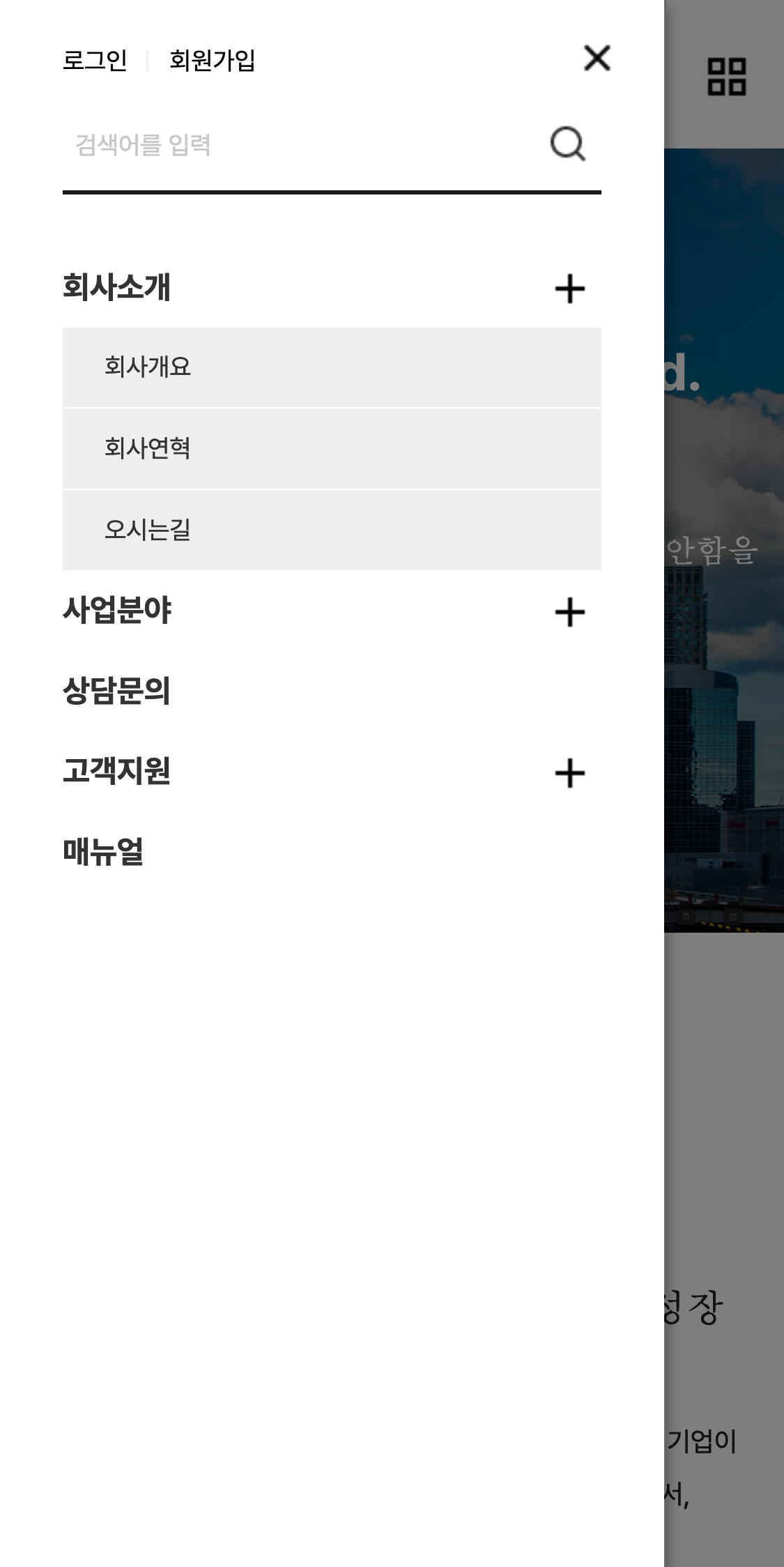This screenshot has width=784, height=1567.
Task: Open the 매뉴얼 menu item
Action: [103, 852]
